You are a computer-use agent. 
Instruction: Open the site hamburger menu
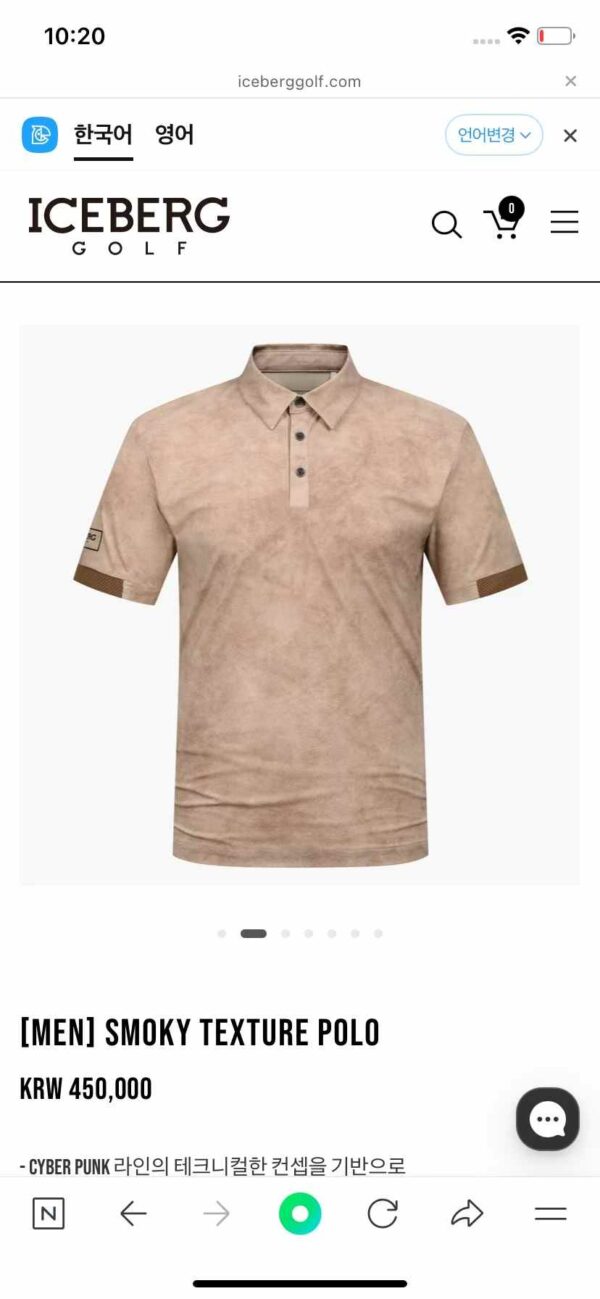click(x=564, y=222)
